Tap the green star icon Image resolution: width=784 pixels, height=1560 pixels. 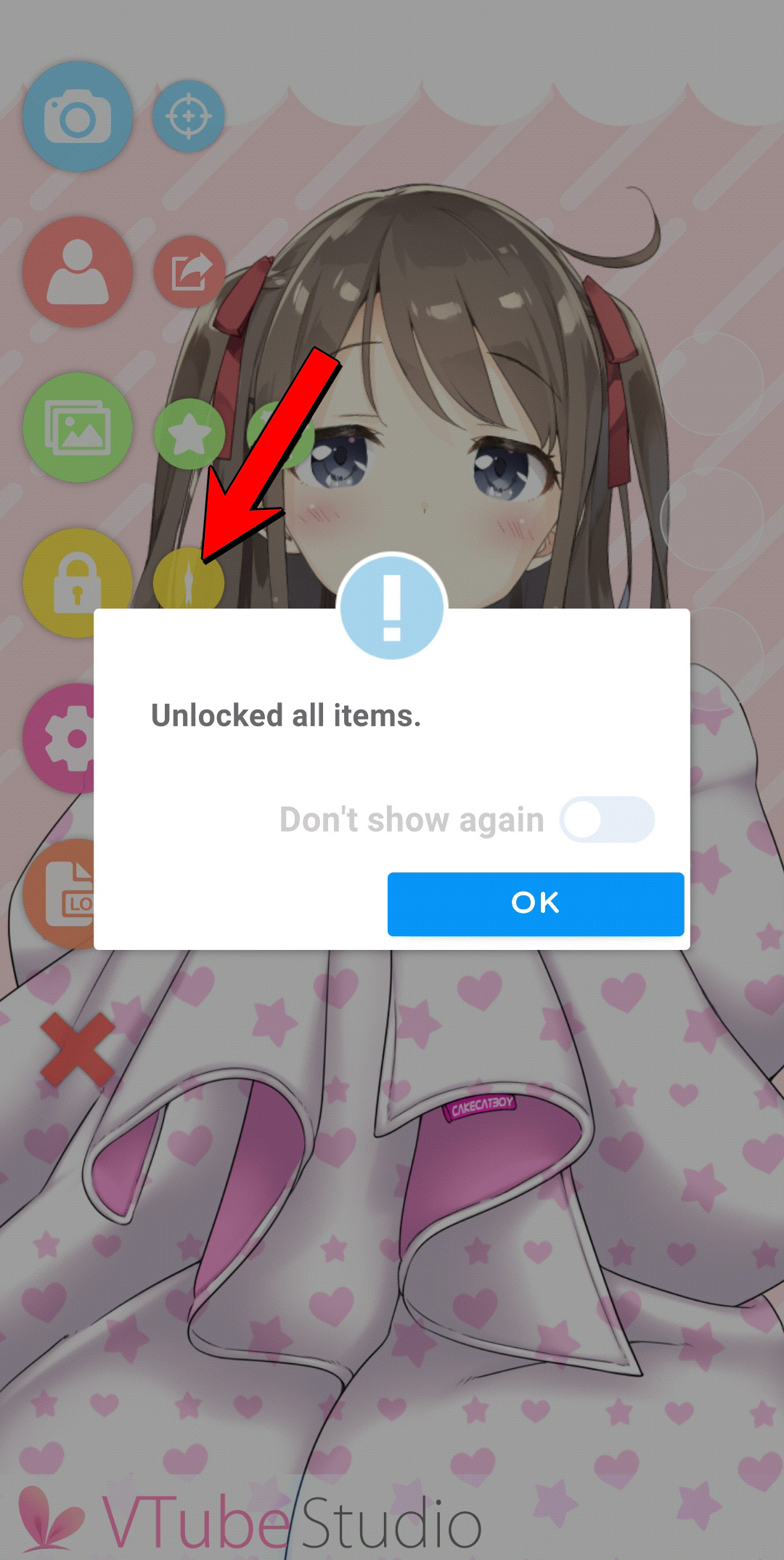[x=188, y=434]
